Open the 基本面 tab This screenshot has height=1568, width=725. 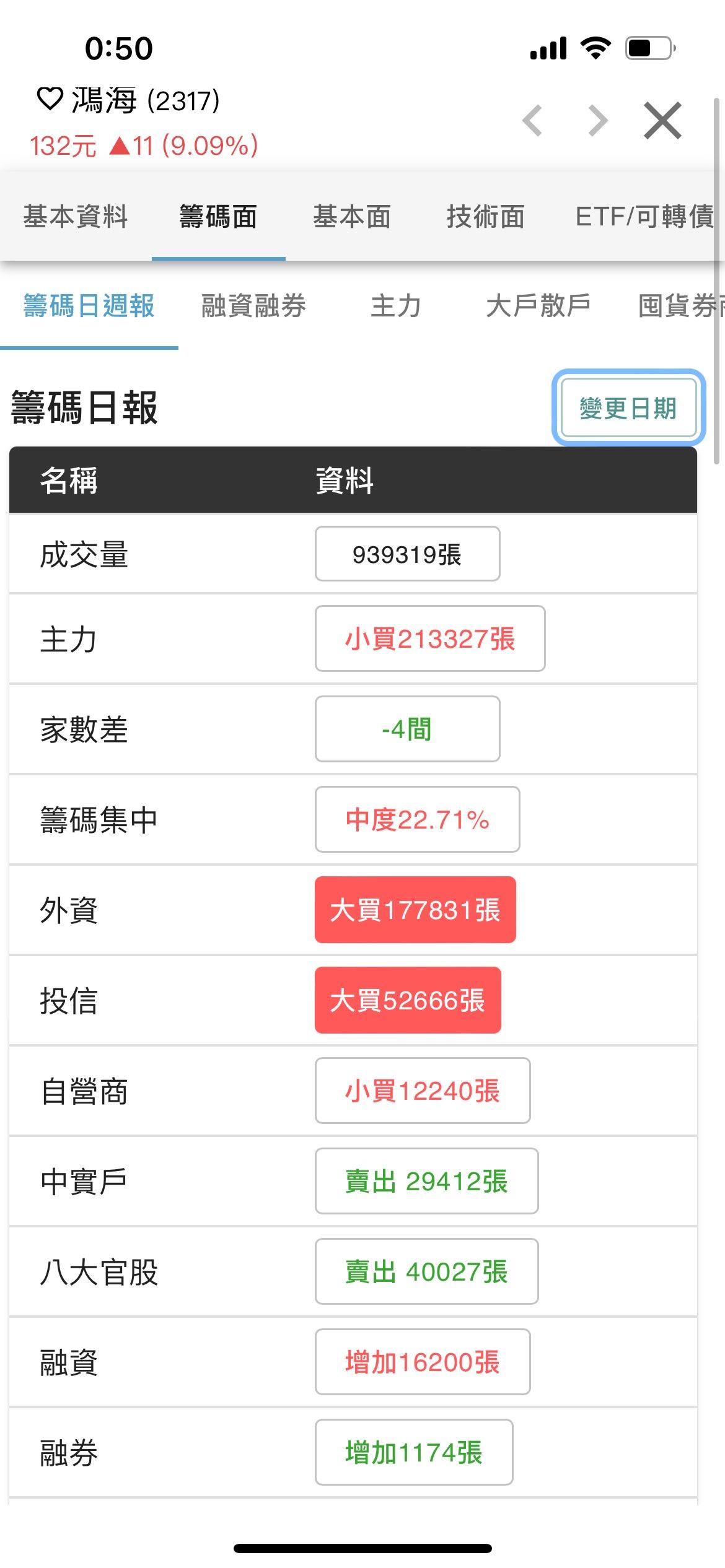tap(352, 217)
